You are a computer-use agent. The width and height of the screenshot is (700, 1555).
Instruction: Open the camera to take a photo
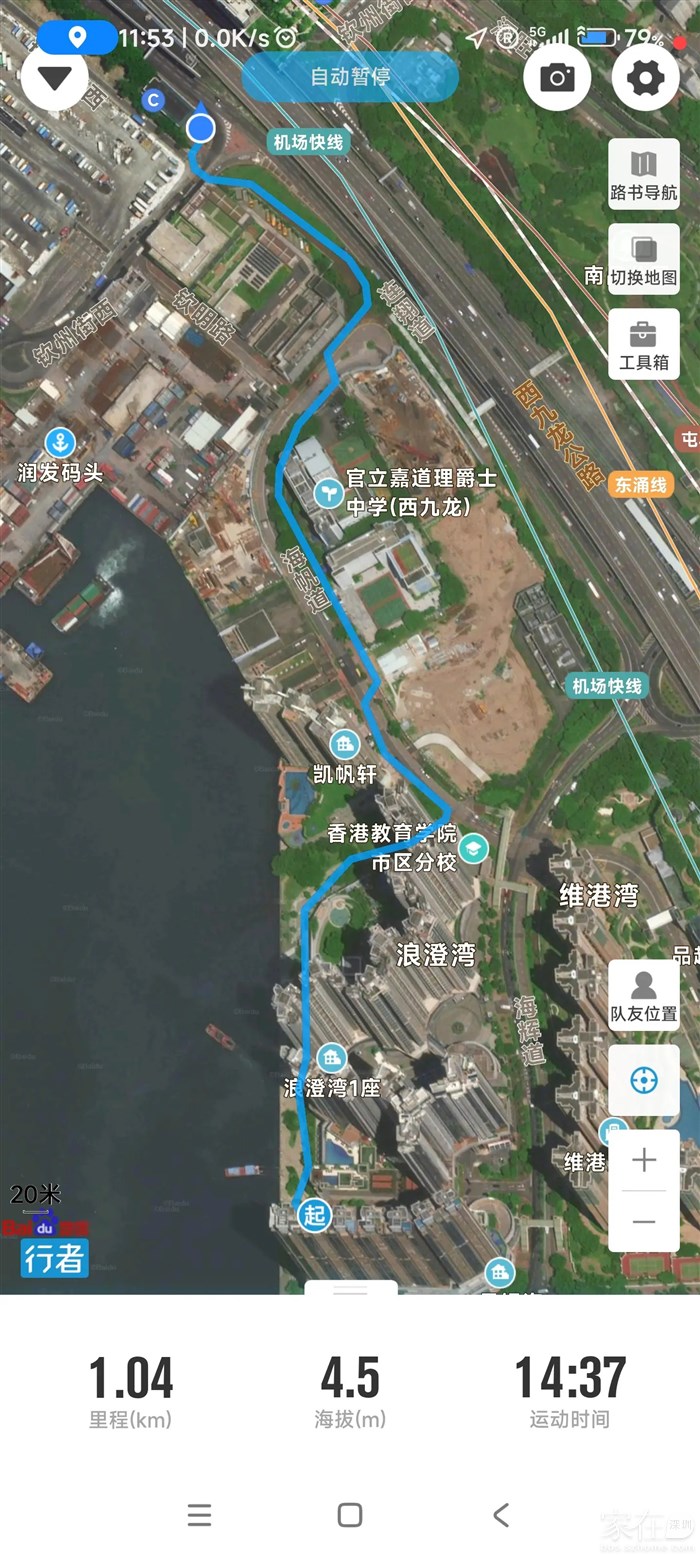click(557, 78)
